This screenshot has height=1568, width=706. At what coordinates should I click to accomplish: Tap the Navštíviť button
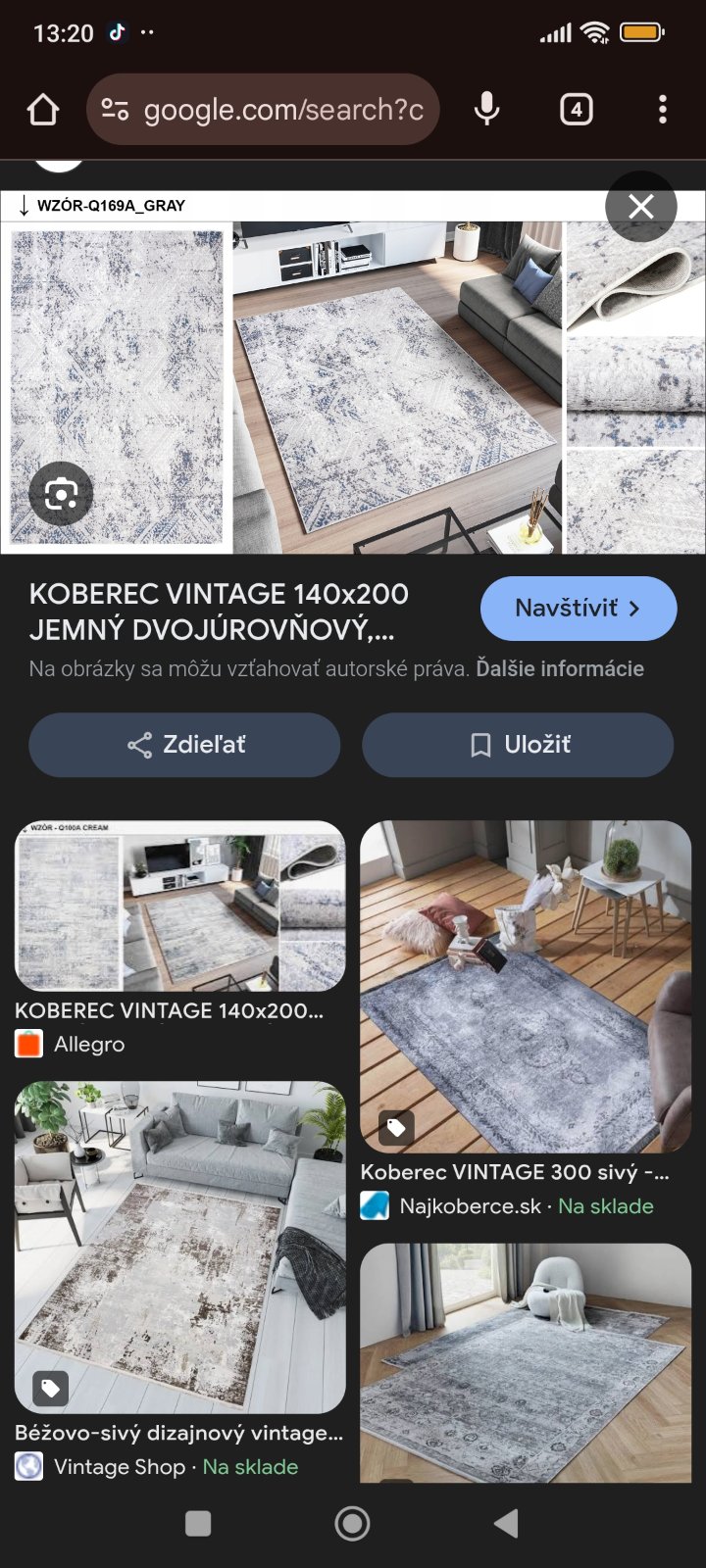578,609
